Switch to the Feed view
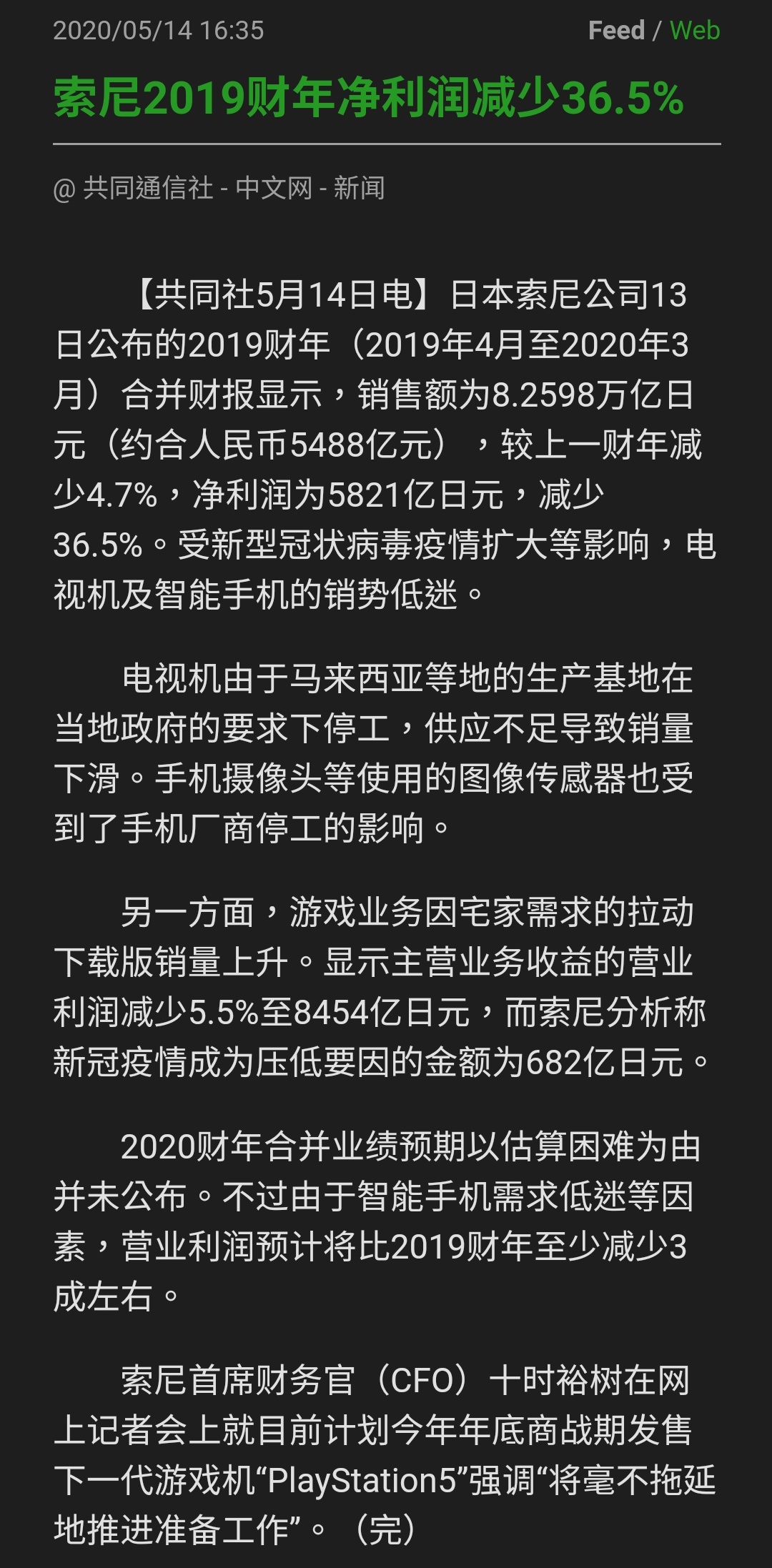 click(x=616, y=30)
